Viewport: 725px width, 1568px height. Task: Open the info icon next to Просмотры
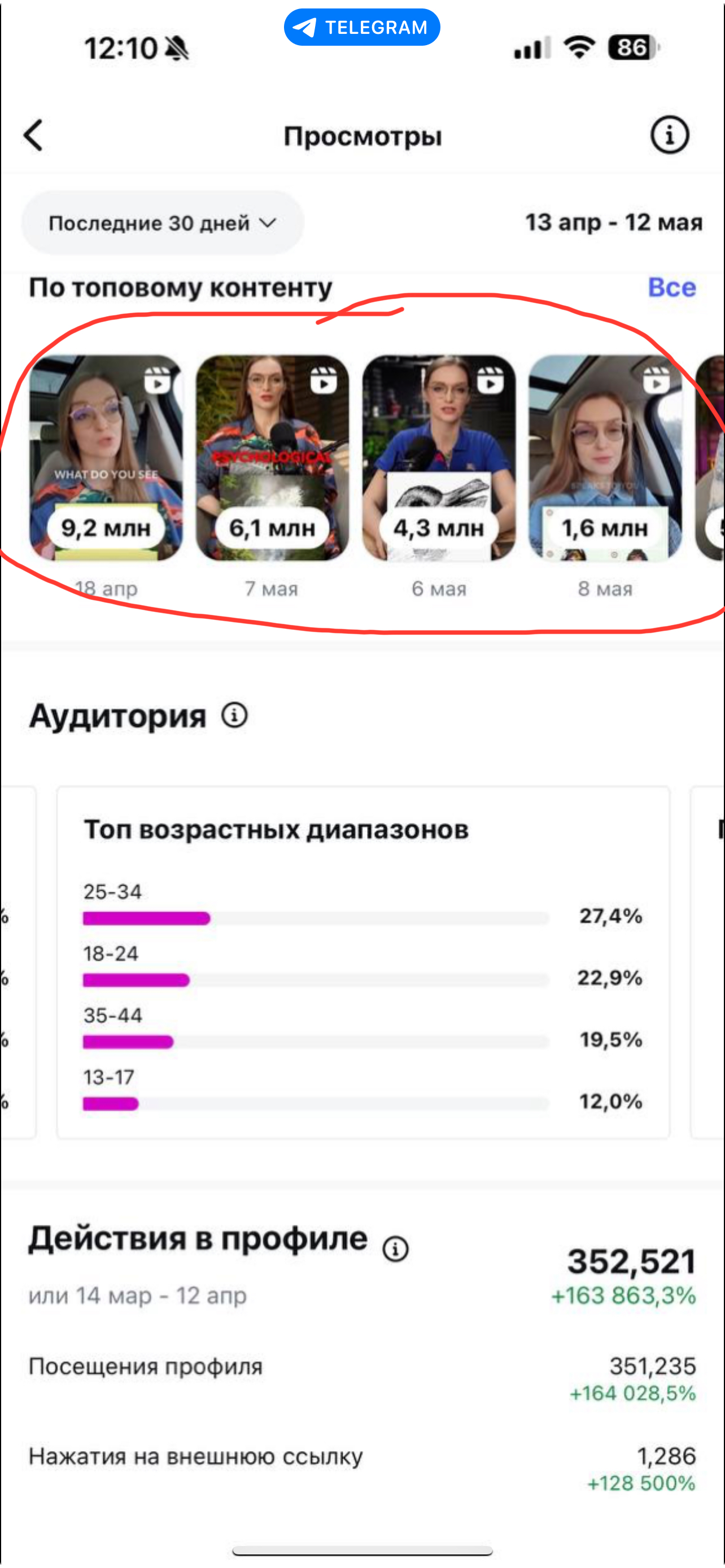pyautogui.click(x=669, y=134)
